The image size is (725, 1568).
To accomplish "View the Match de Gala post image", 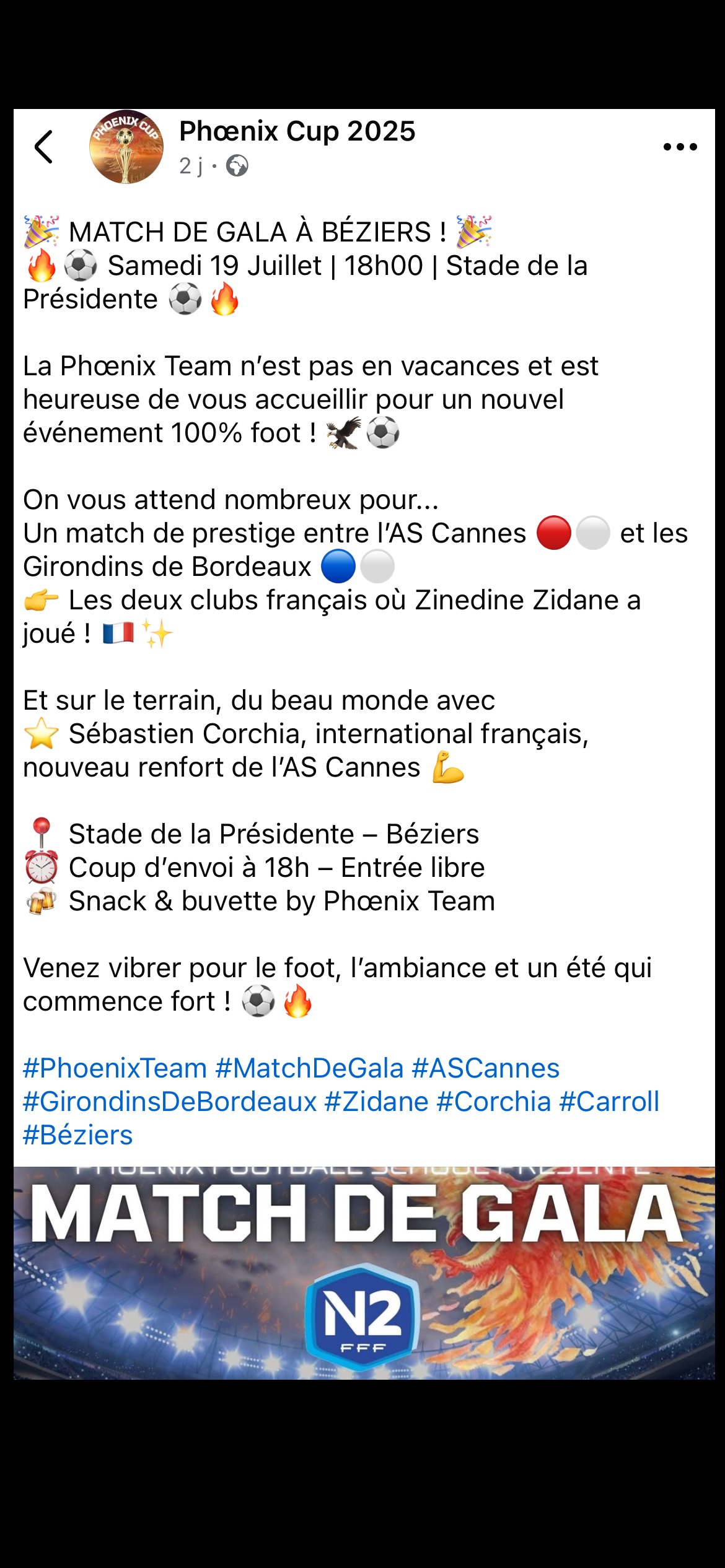I will (364, 1273).
